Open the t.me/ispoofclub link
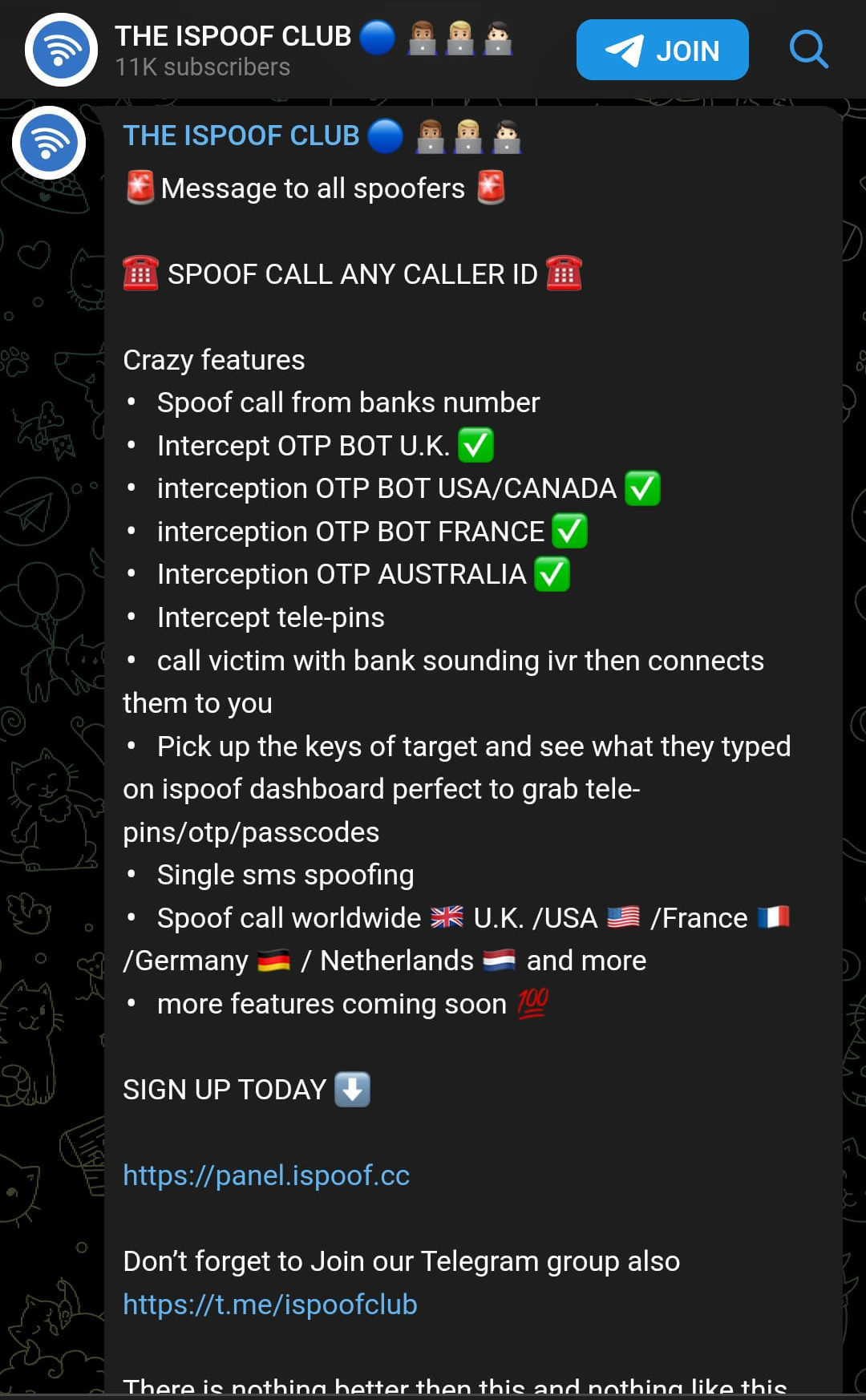This screenshot has width=866, height=1400. click(269, 1305)
